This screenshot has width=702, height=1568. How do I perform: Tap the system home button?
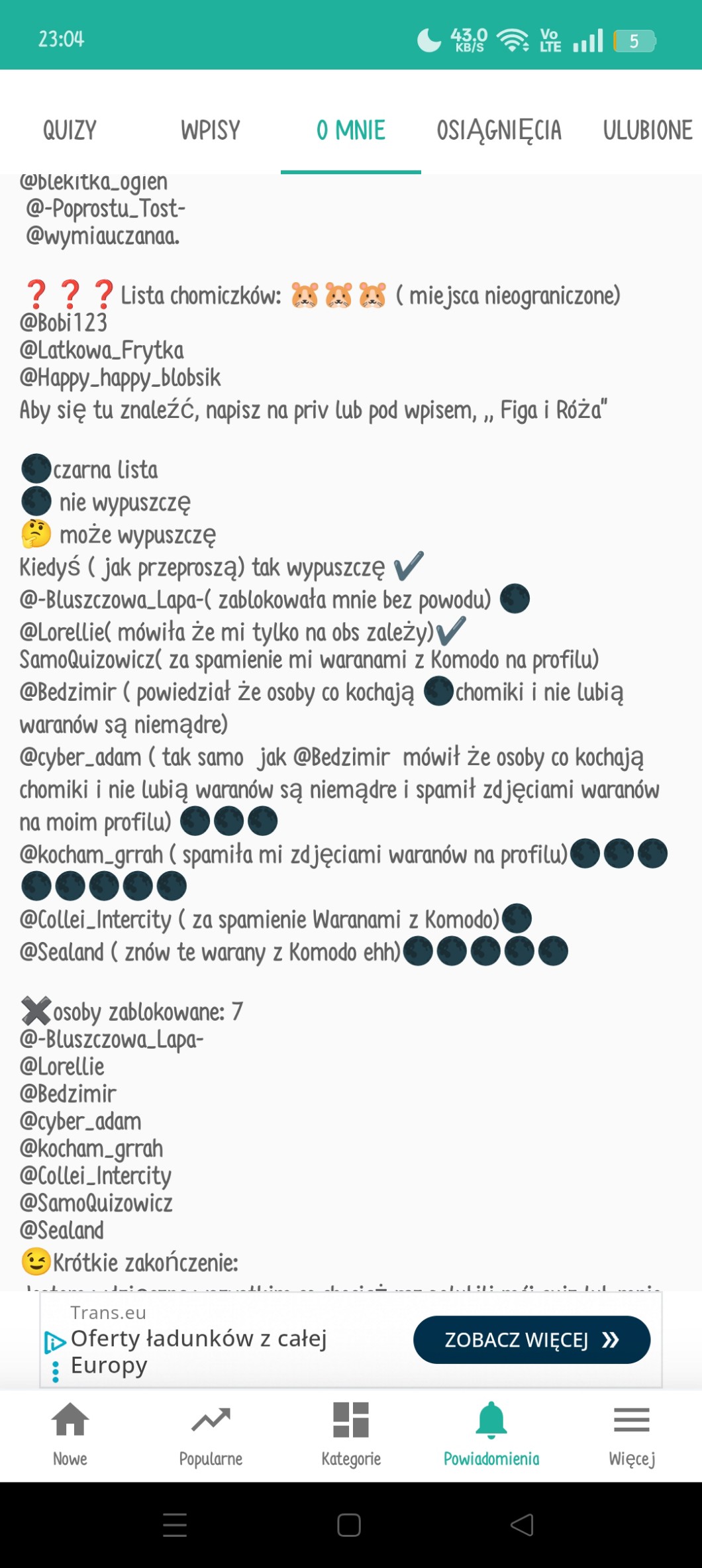pos(349,1524)
